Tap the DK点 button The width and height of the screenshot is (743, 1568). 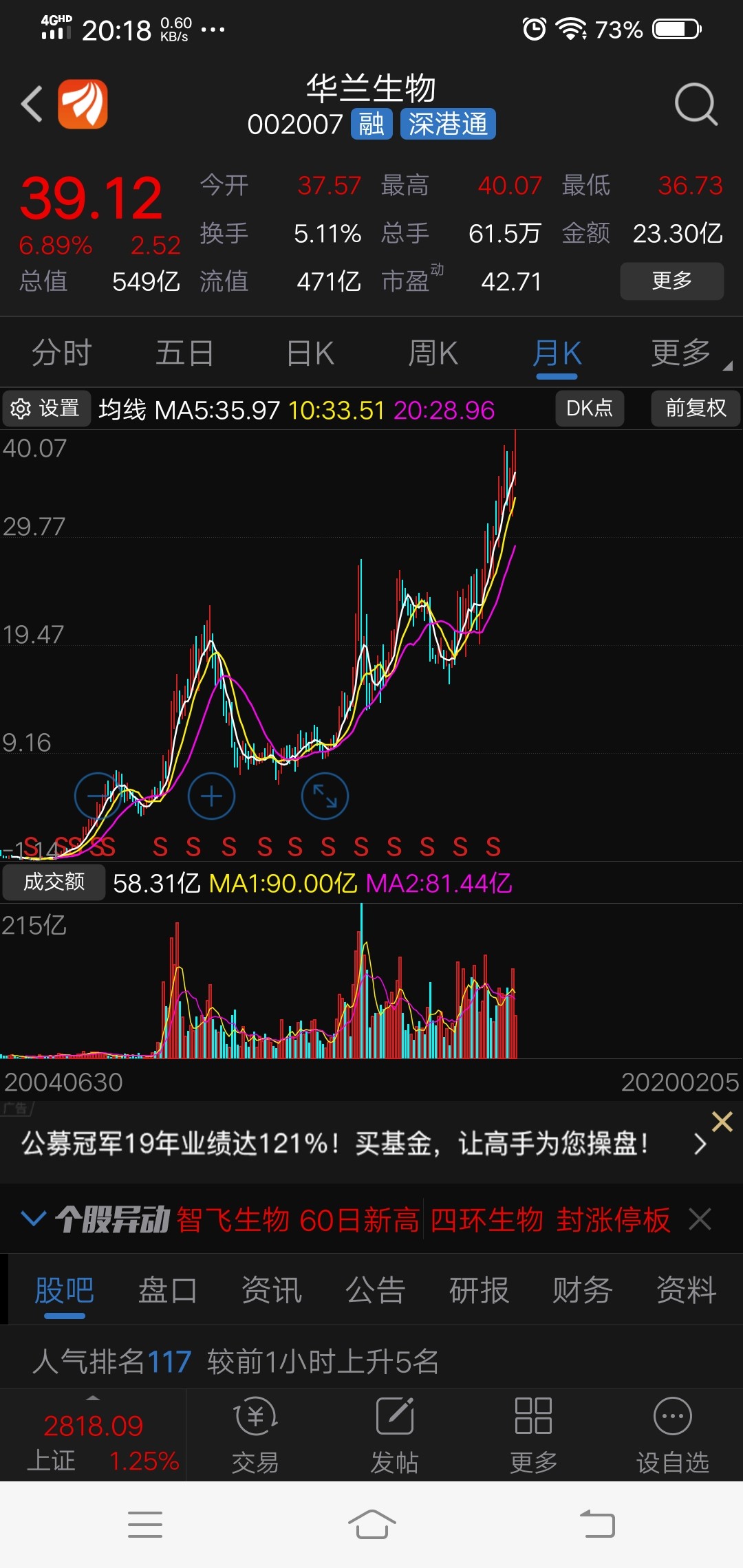click(x=590, y=409)
